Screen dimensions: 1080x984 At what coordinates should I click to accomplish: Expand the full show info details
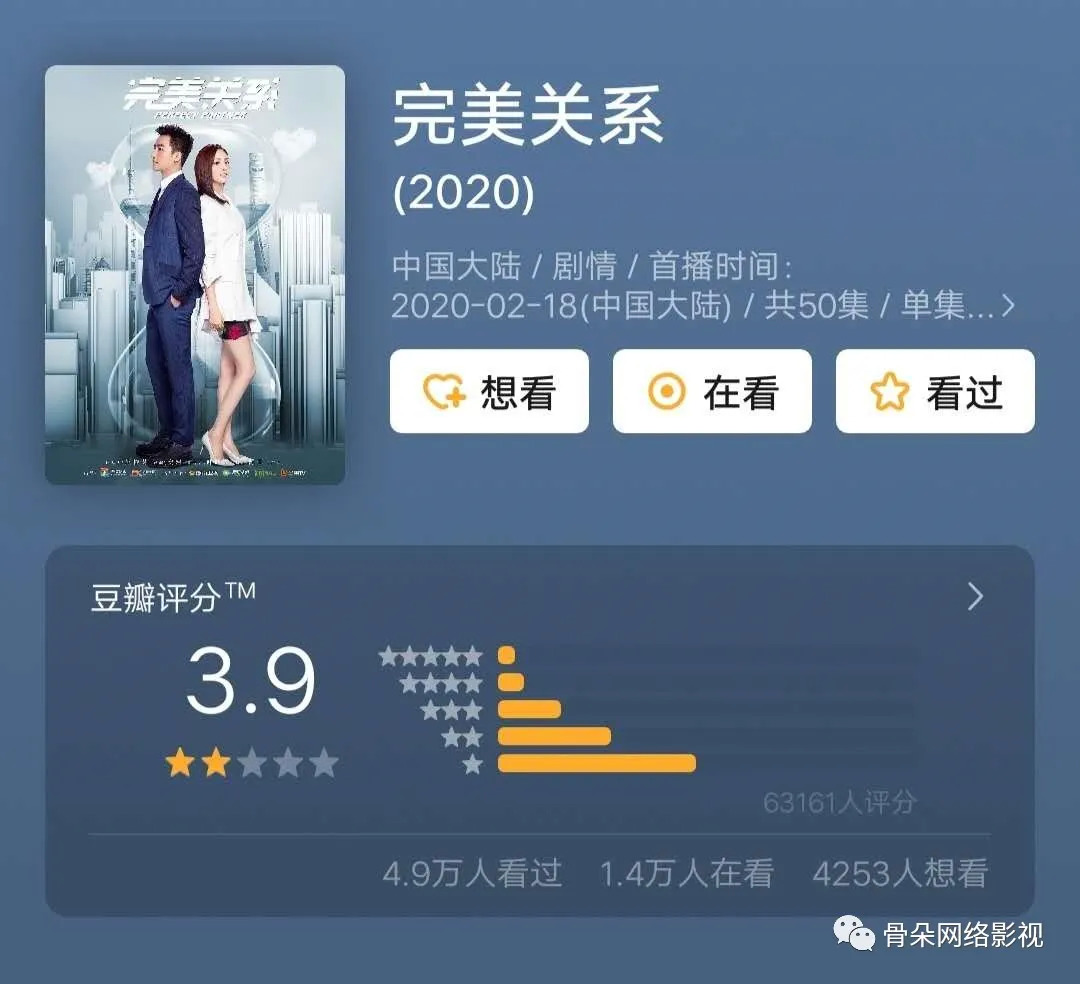(x=1006, y=306)
